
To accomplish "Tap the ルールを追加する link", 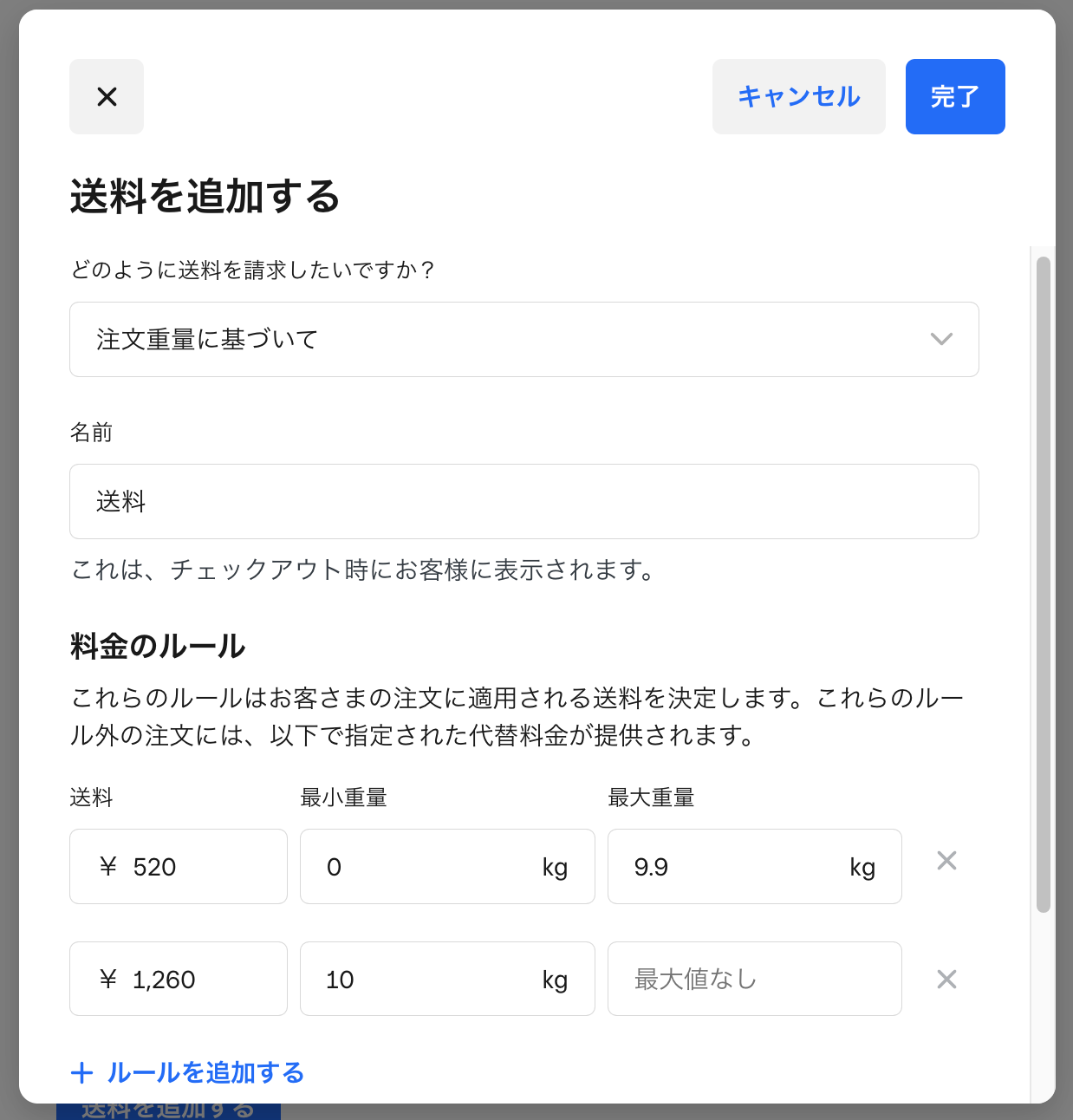I will click(x=187, y=1072).
